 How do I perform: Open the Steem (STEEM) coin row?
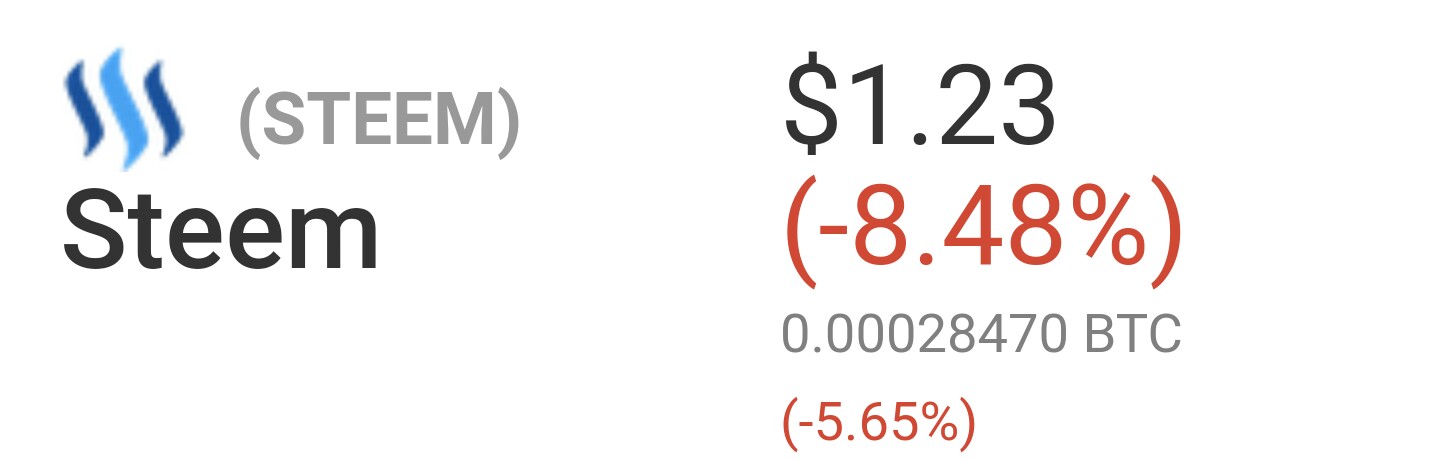tap(720, 230)
